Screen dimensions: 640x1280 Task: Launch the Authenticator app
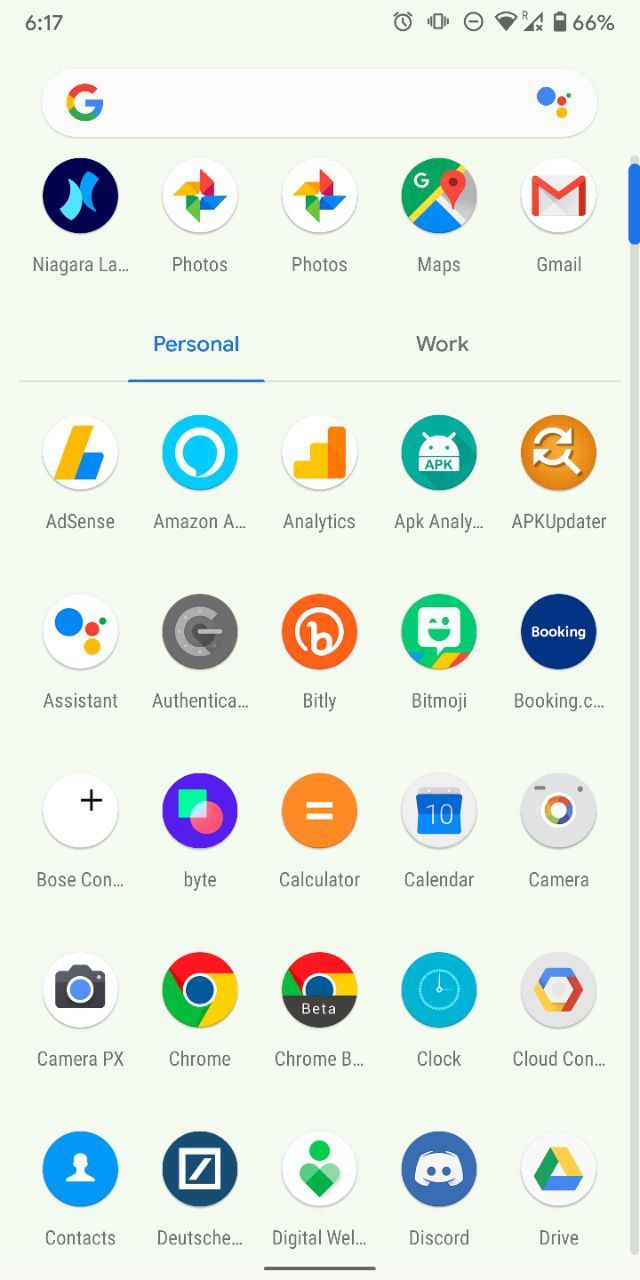coord(200,632)
